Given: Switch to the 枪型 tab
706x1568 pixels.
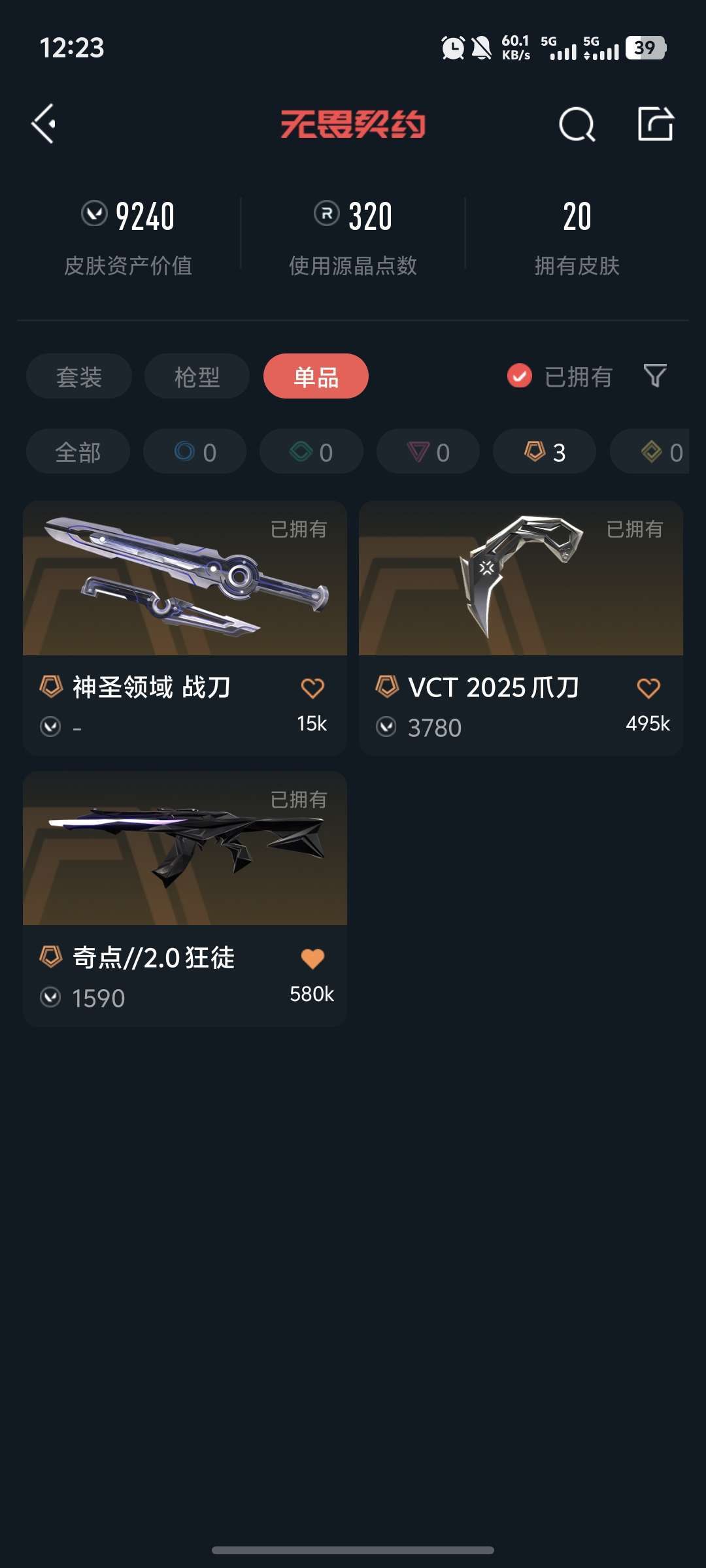Looking at the screenshot, I should pos(197,376).
